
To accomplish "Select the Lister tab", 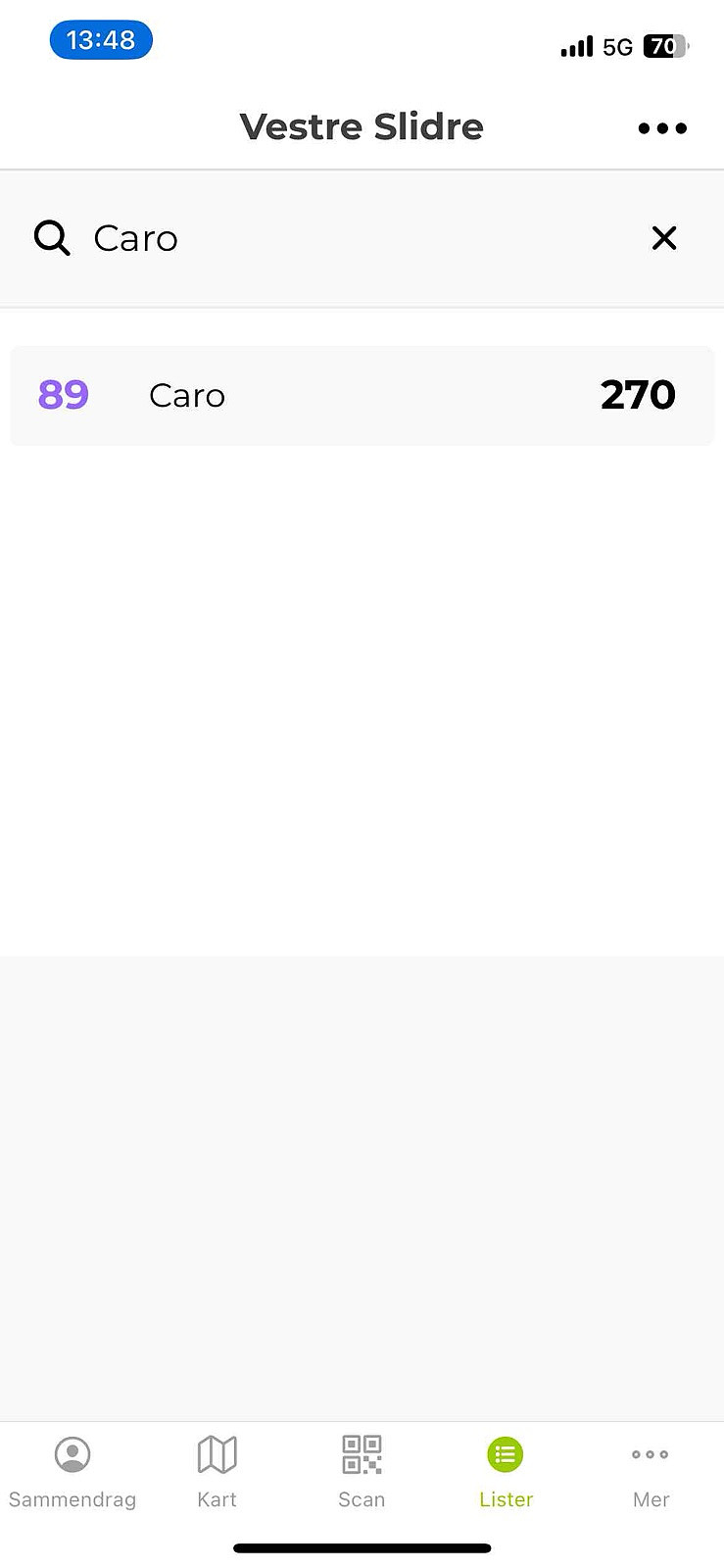I will click(x=506, y=1472).
